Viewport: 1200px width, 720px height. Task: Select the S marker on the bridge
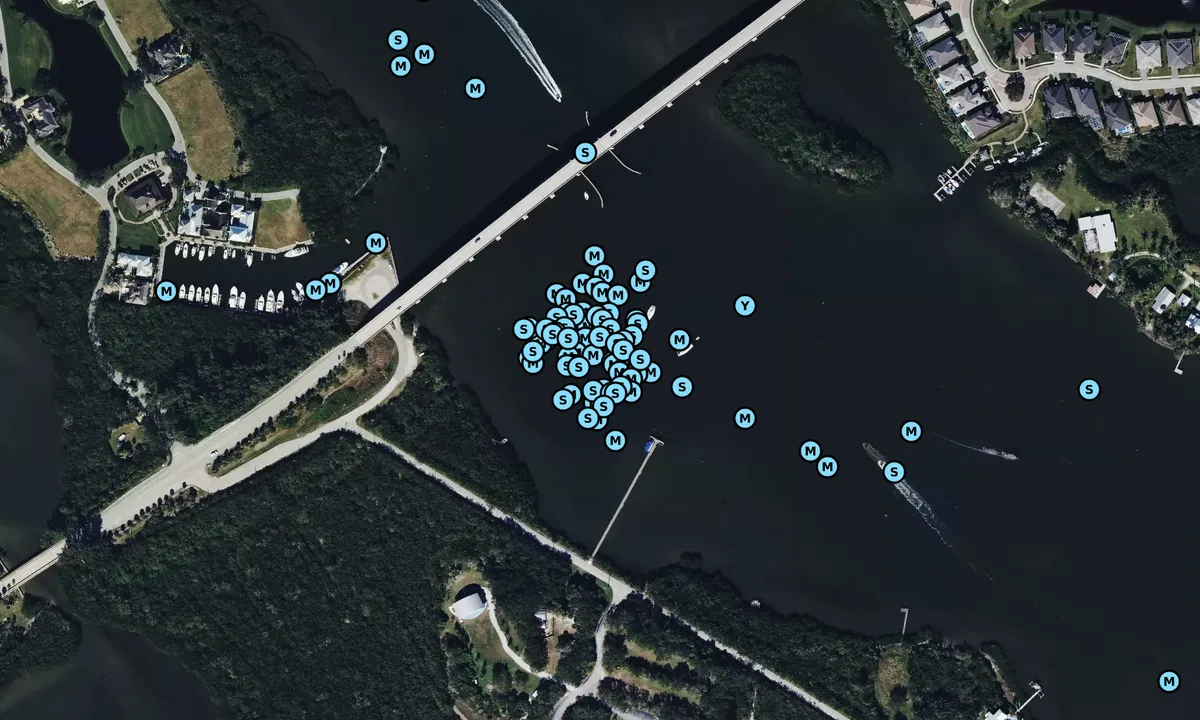click(x=586, y=153)
